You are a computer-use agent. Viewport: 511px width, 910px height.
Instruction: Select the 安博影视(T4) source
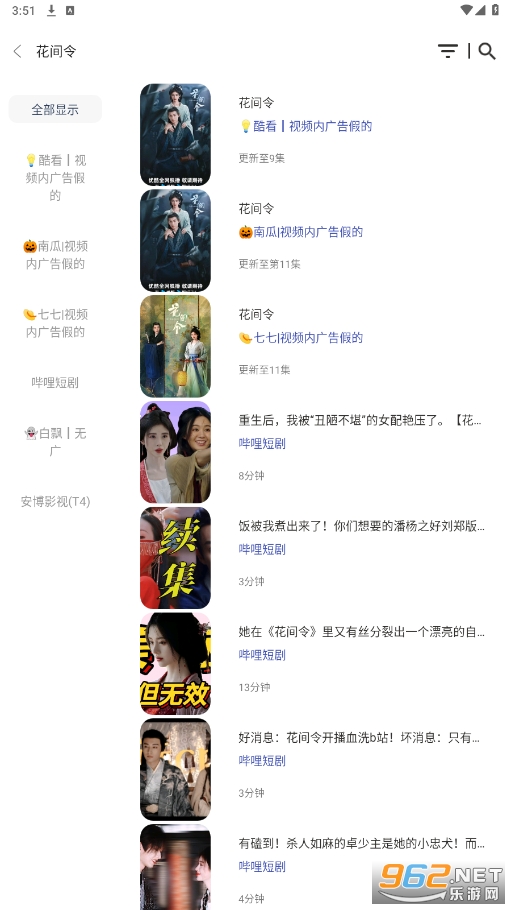pyautogui.click(x=55, y=501)
